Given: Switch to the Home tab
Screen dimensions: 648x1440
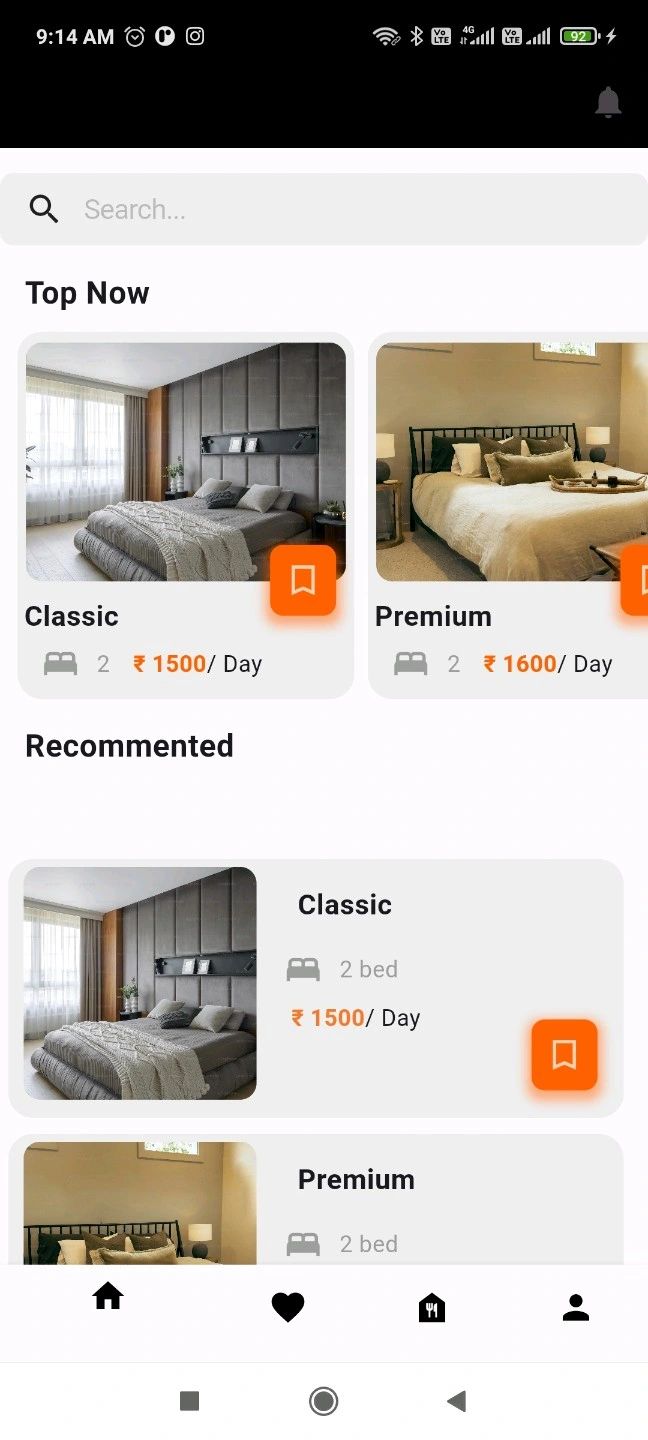Looking at the screenshot, I should [x=108, y=1297].
